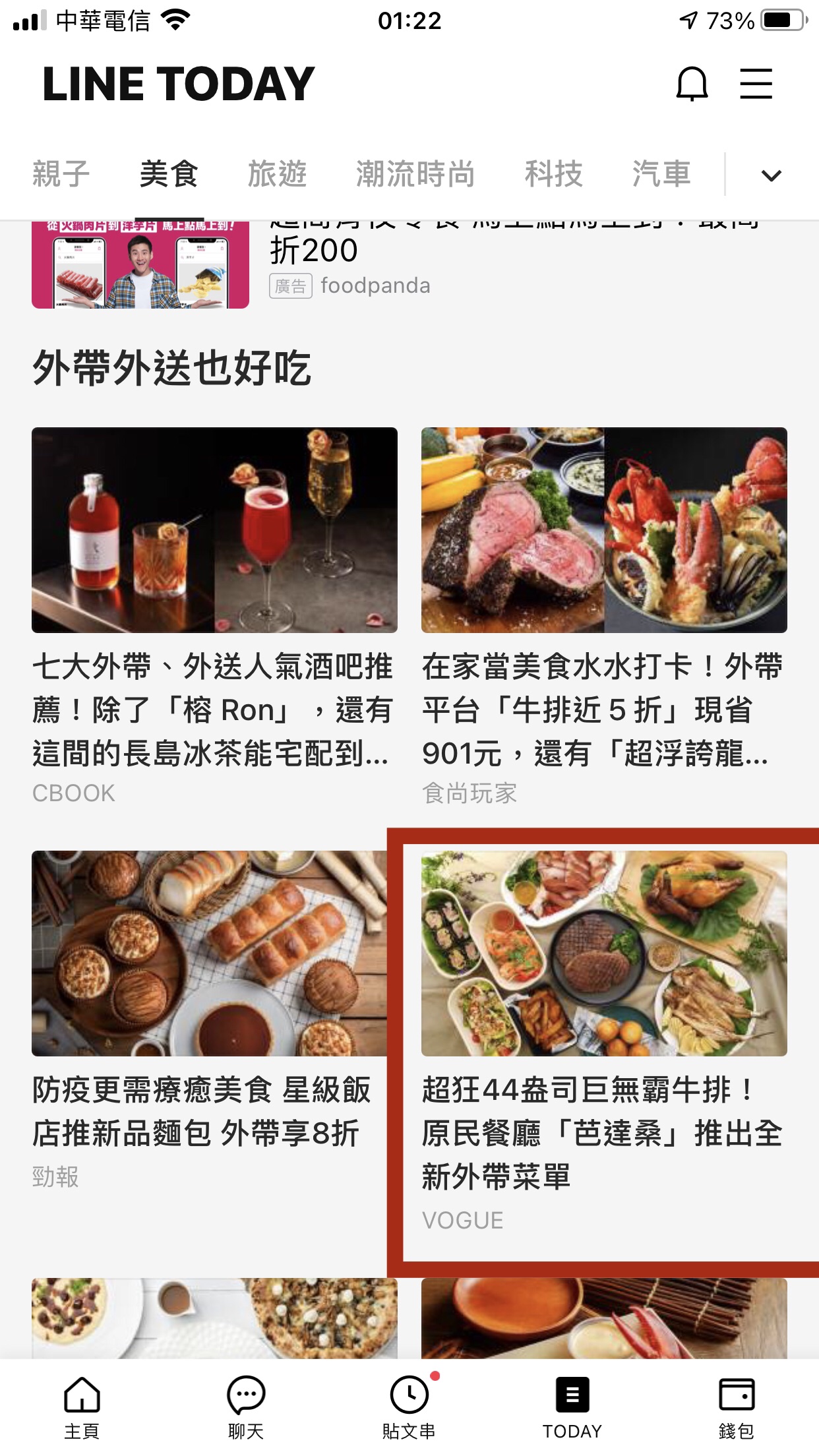Switch to the 汽車 tab

coord(661,174)
